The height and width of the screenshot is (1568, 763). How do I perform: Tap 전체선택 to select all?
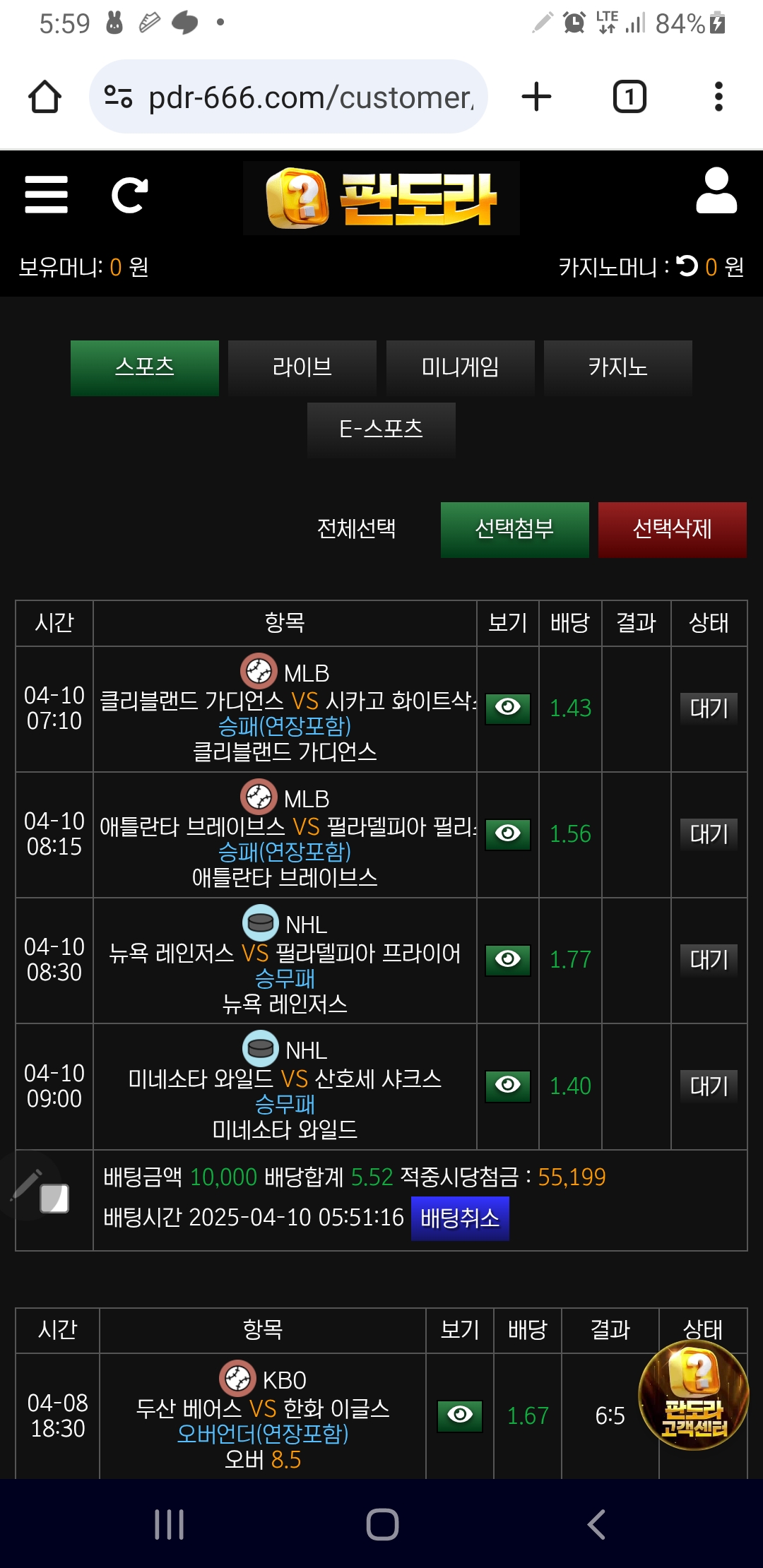pyautogui.click(x=357, y=529)
